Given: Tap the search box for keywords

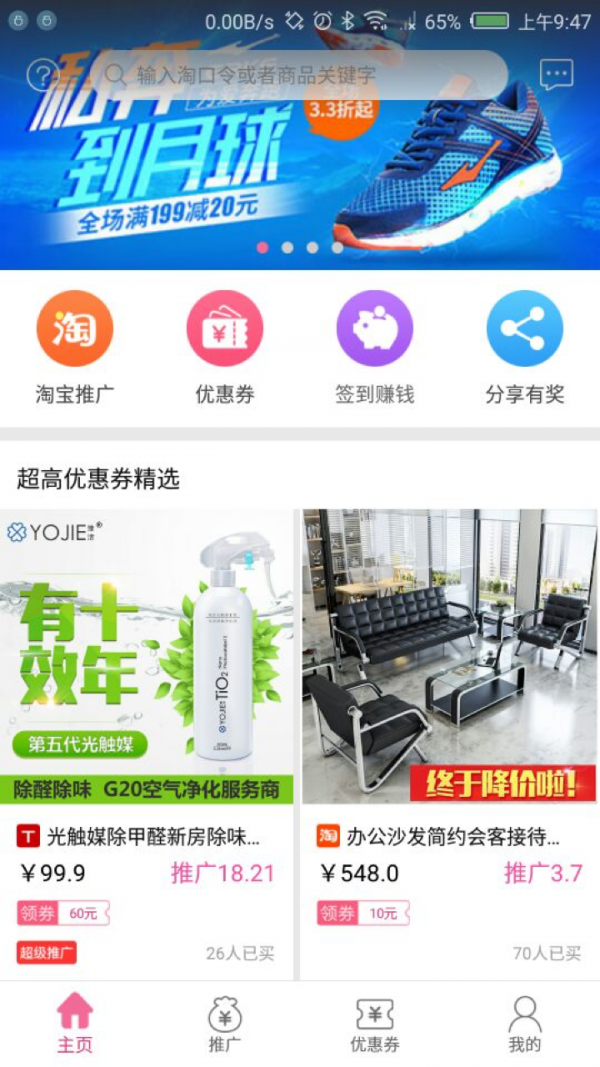Looking at the screenshot, I should click(300, 75).
